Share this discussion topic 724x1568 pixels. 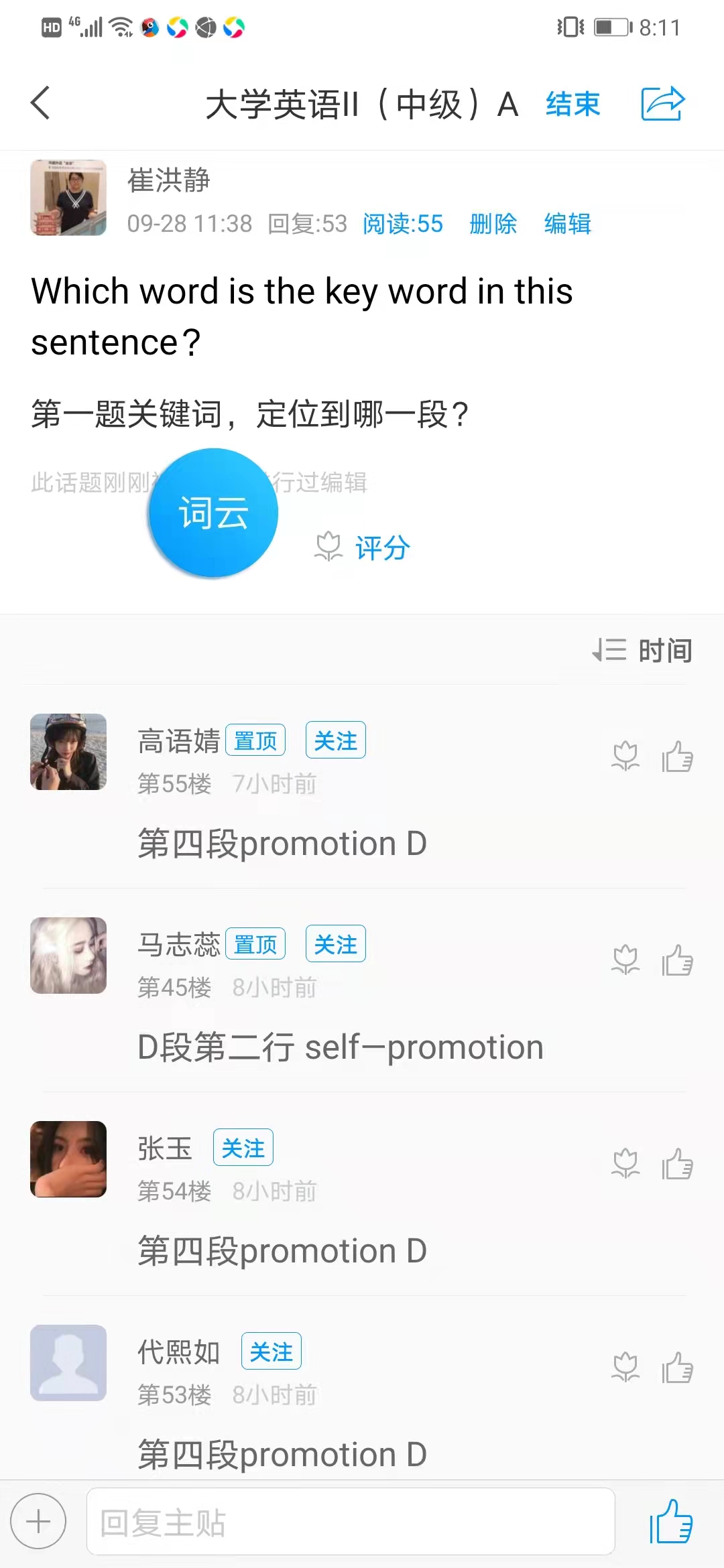click(662, 104)
